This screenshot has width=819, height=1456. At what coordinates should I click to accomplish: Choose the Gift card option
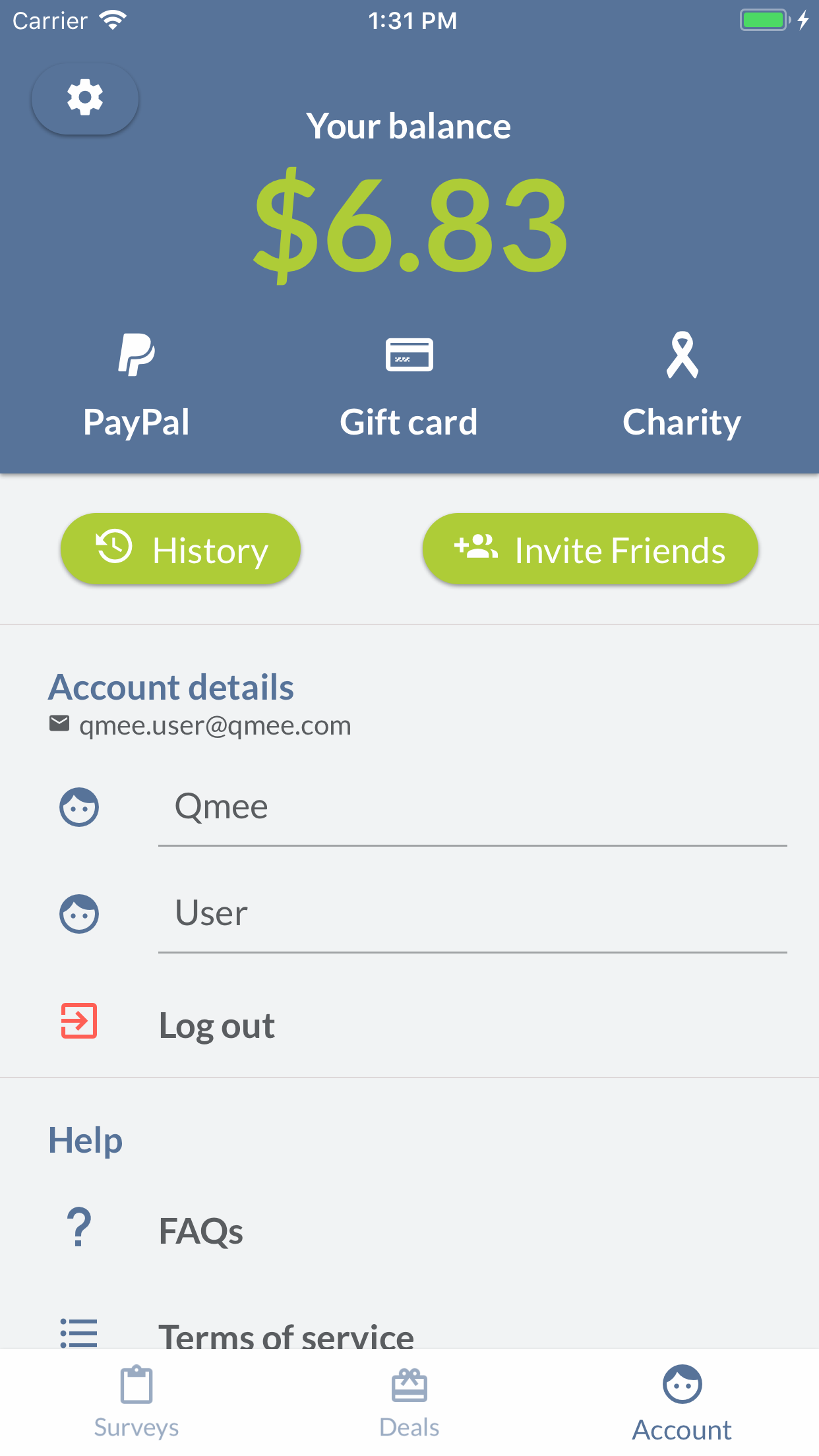409,386
